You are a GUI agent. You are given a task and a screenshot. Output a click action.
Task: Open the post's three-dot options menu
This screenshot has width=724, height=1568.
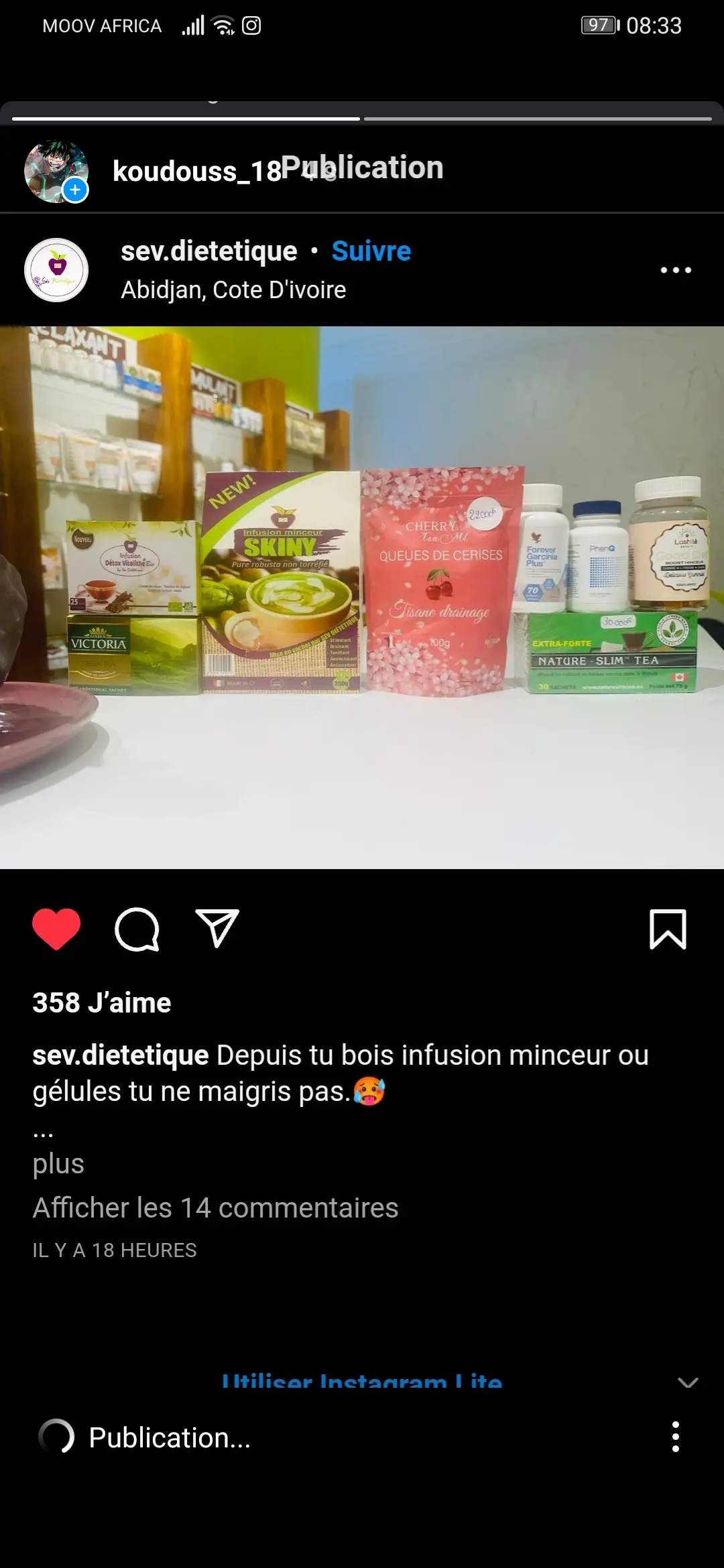point(676,270)
